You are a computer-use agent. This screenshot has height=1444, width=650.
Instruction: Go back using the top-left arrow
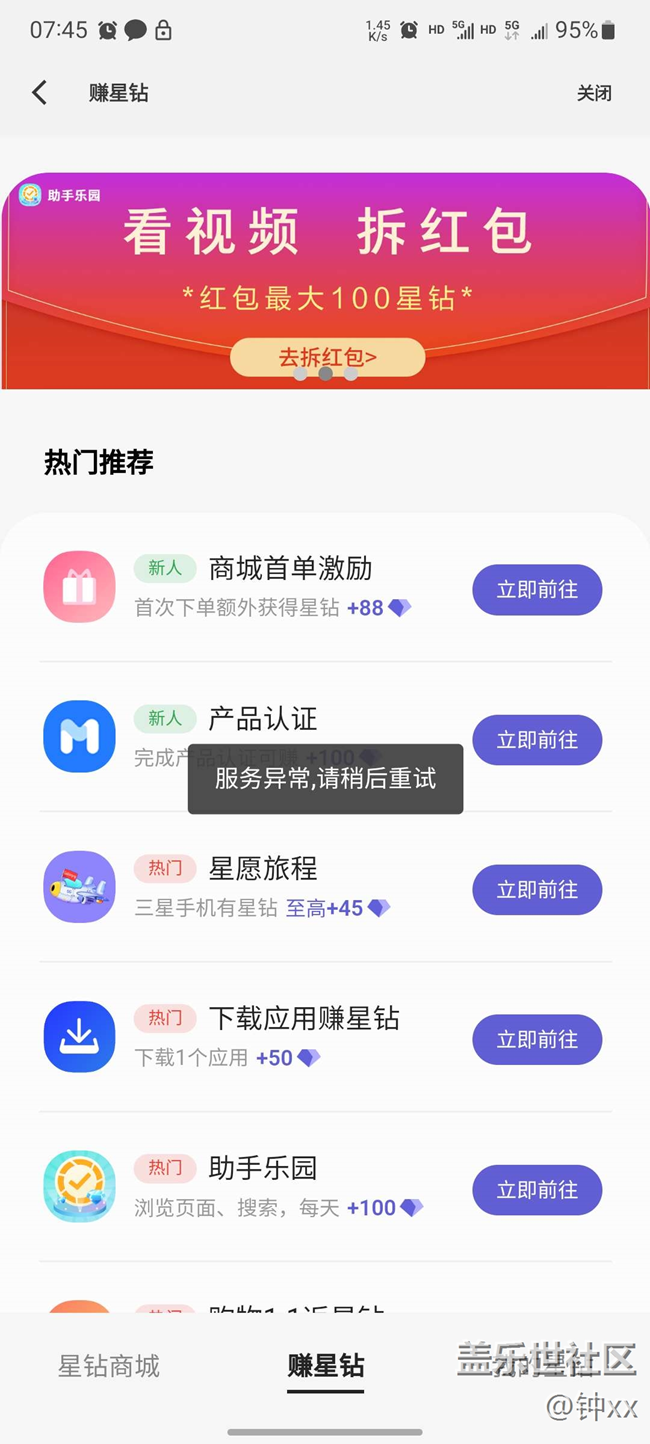click(39, 93)
